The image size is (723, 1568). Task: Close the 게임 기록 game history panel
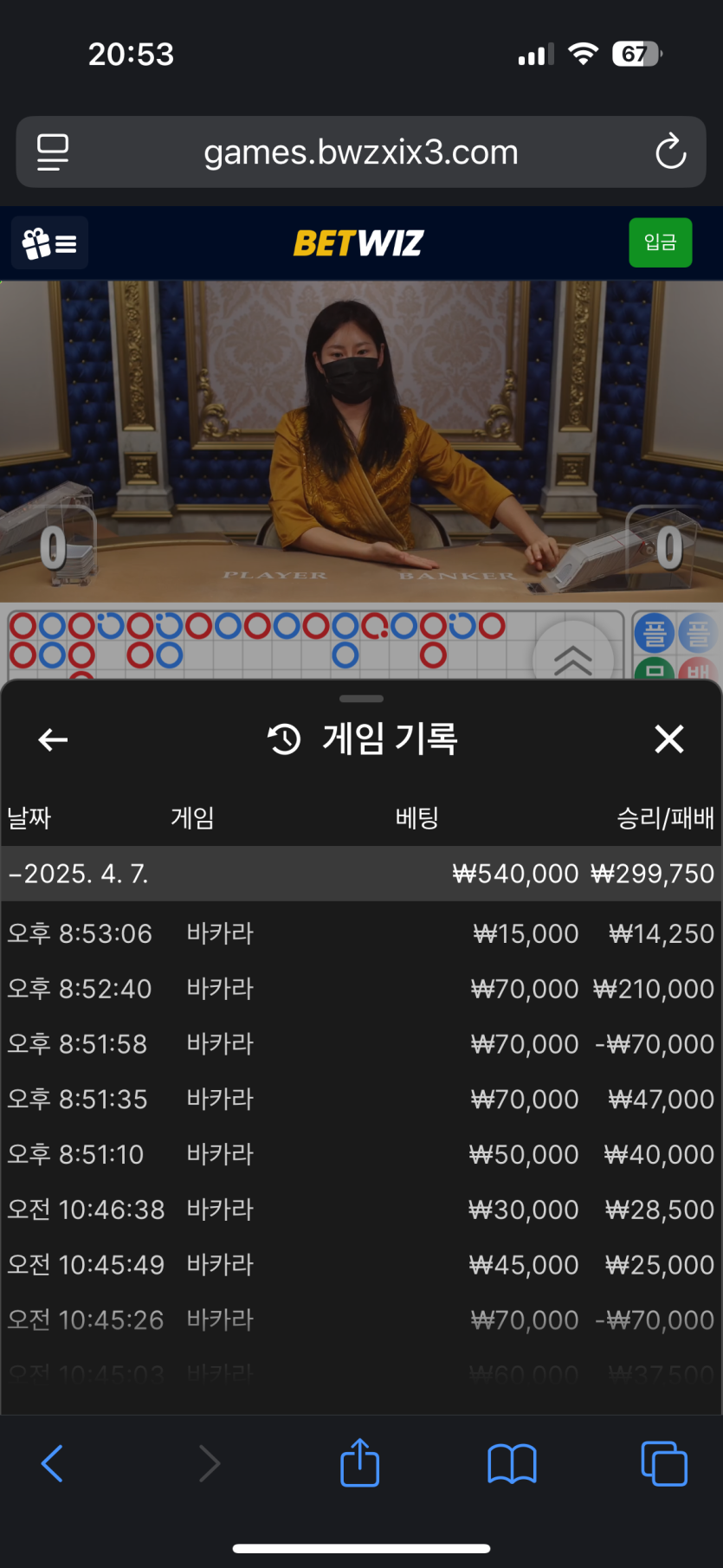(669, 739)
